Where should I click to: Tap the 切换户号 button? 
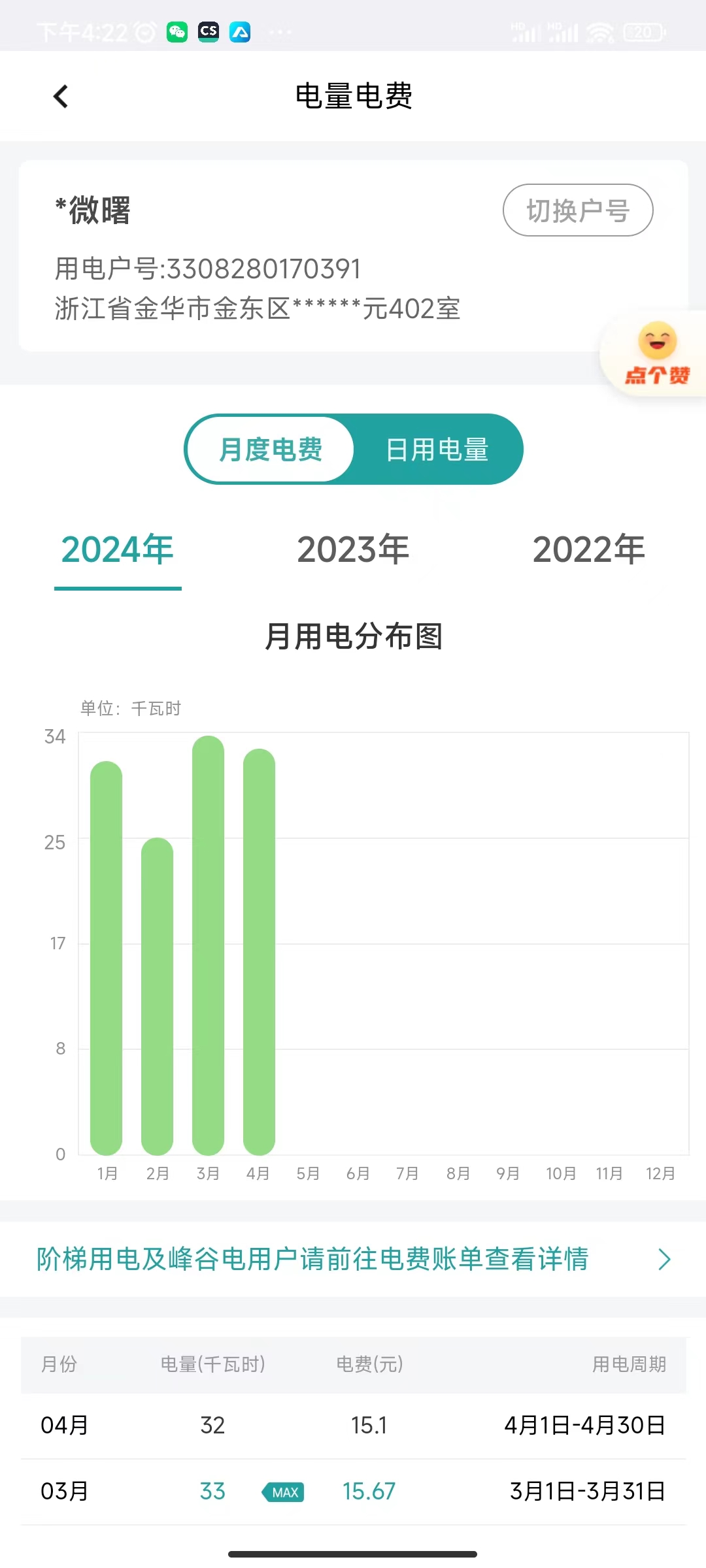click(x=577, y=210)
